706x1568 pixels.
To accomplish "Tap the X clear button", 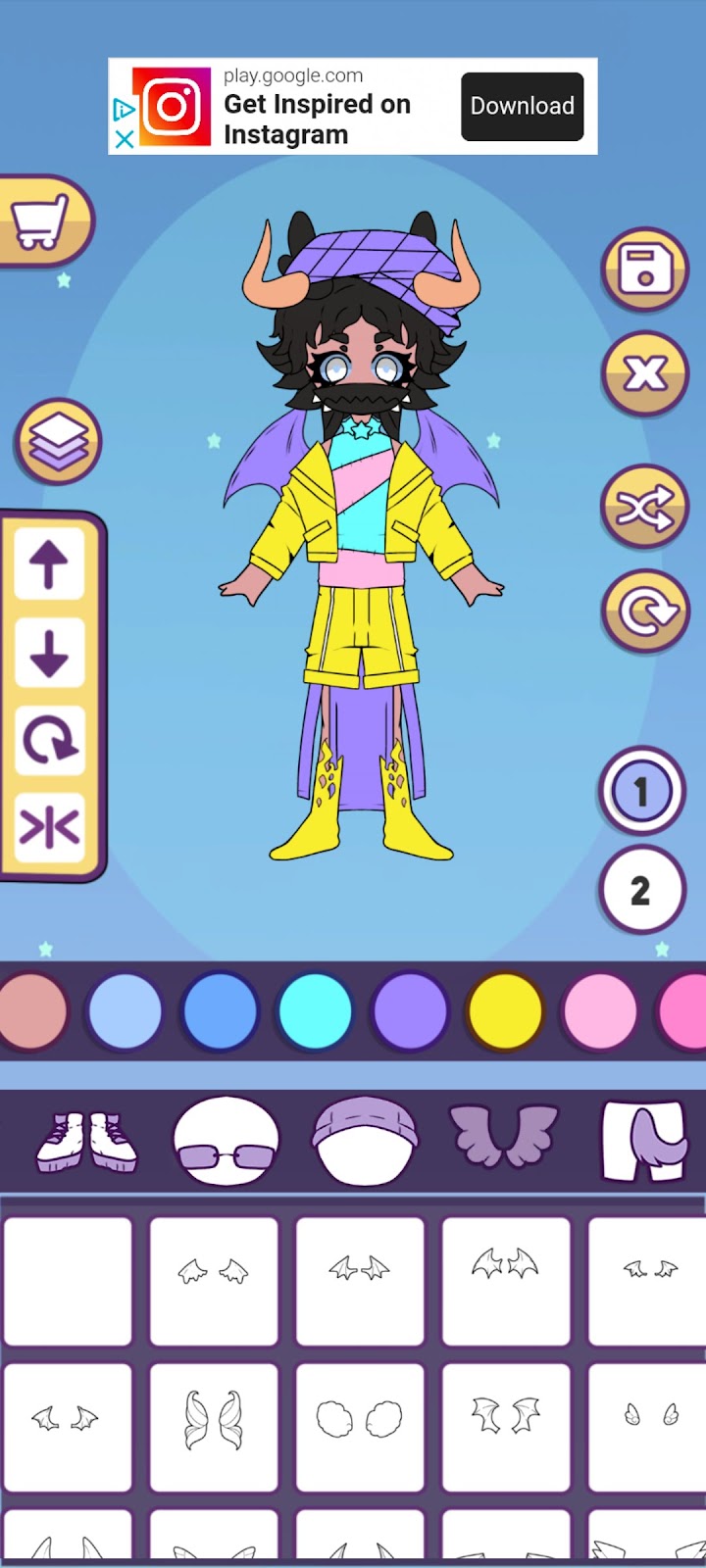I will pyautogui.click(x=644, y=373).
